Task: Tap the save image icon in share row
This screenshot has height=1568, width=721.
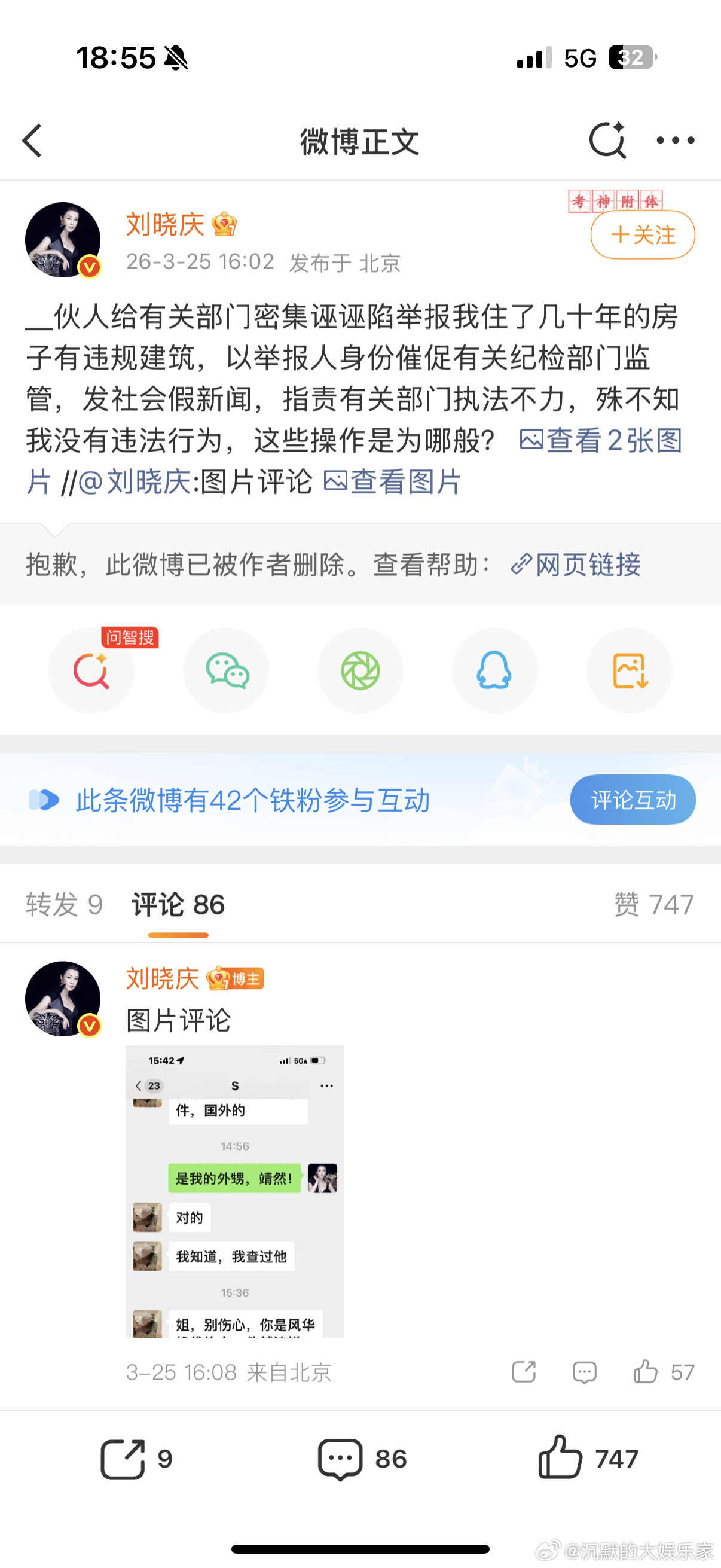Action: coord(629,671)
